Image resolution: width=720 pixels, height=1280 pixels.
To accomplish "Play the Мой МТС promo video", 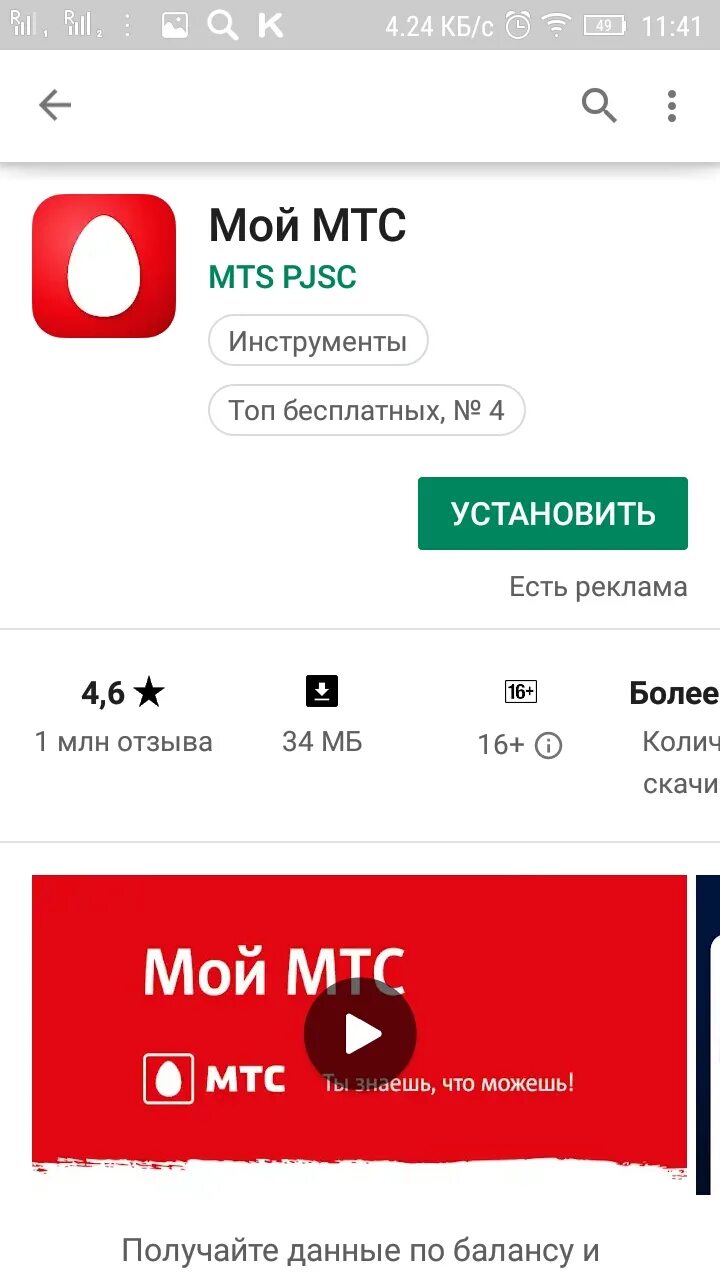I will pyautogui.click(x=360, y=1035).
